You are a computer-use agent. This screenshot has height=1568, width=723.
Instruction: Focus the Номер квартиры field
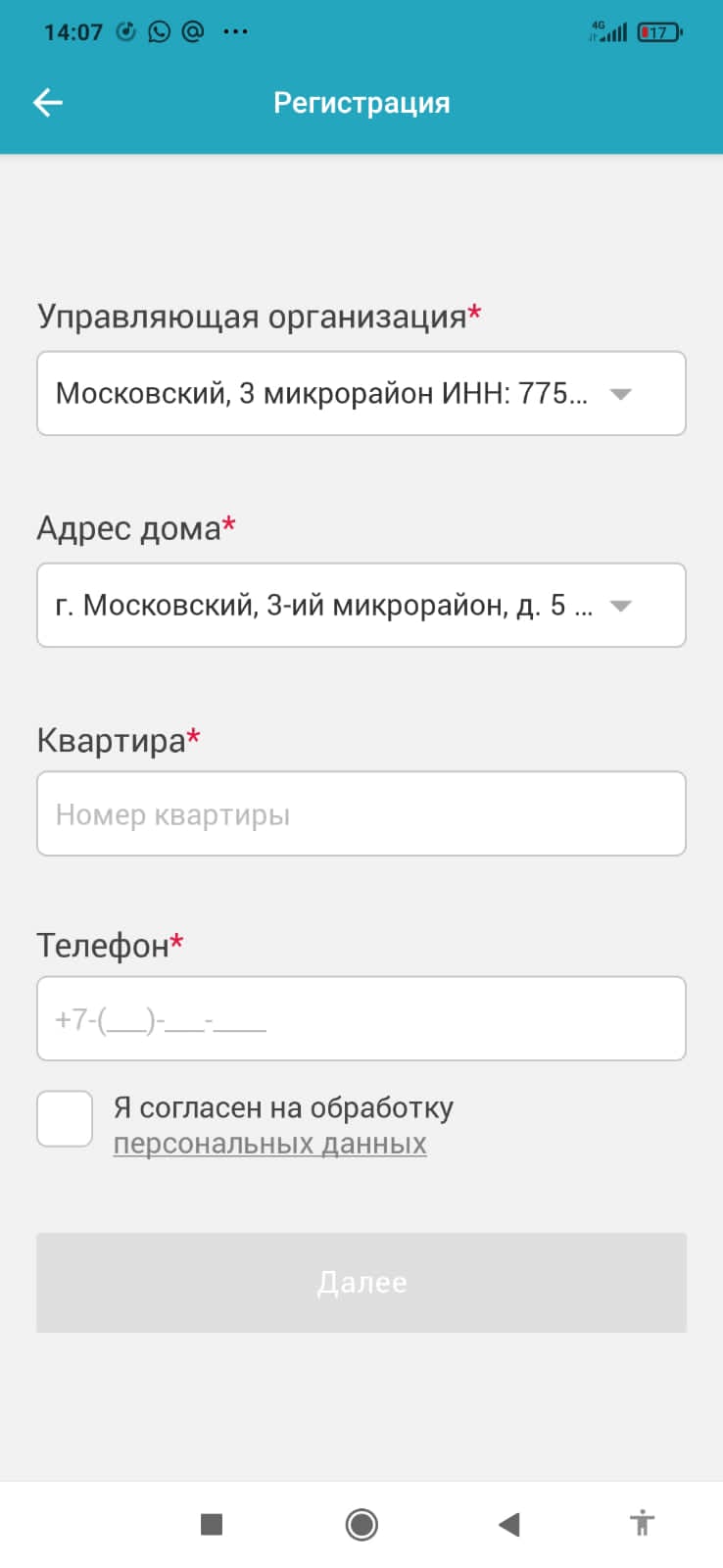tap(361, 813)
